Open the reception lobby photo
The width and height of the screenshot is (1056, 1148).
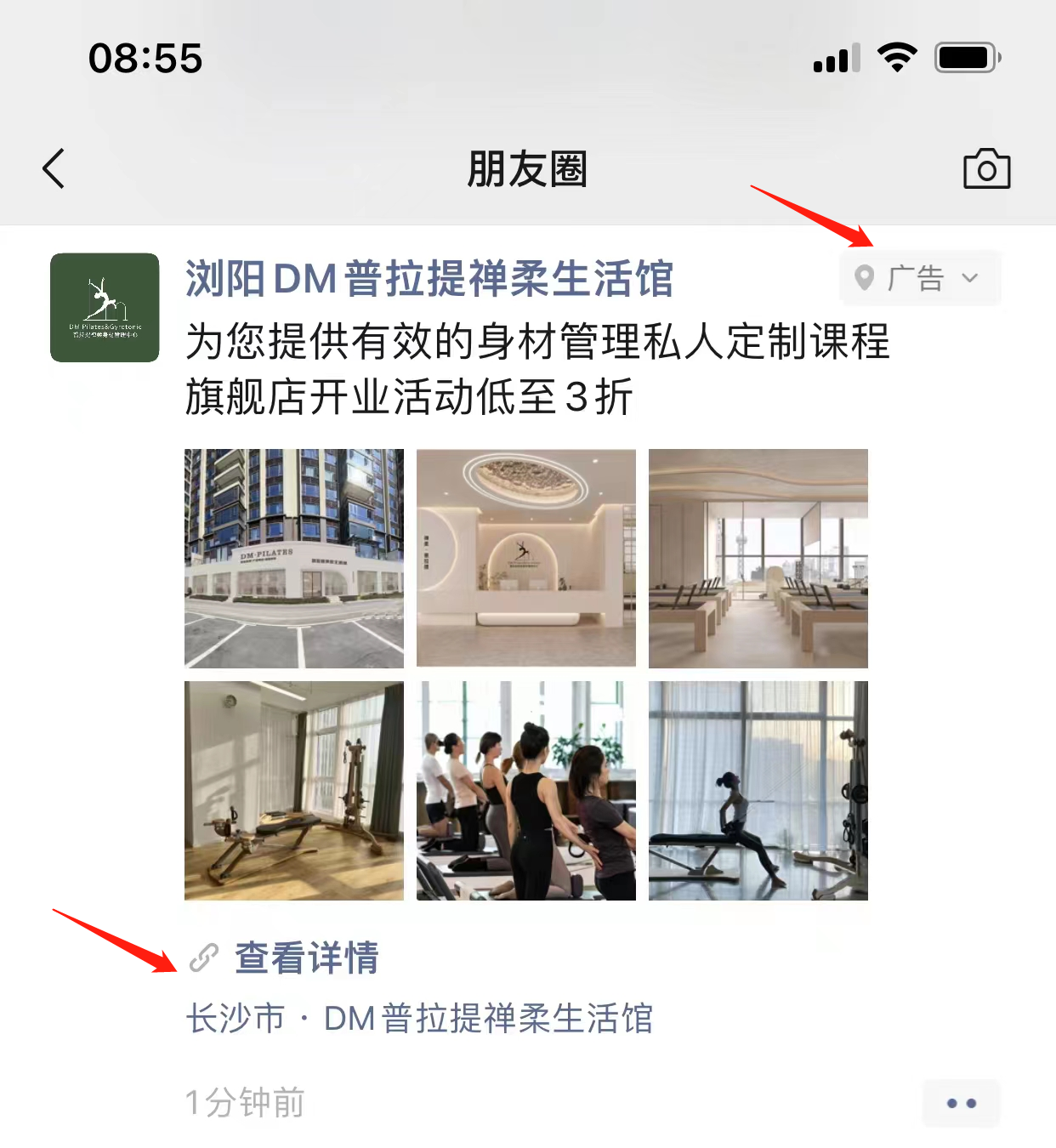[526, 558]
